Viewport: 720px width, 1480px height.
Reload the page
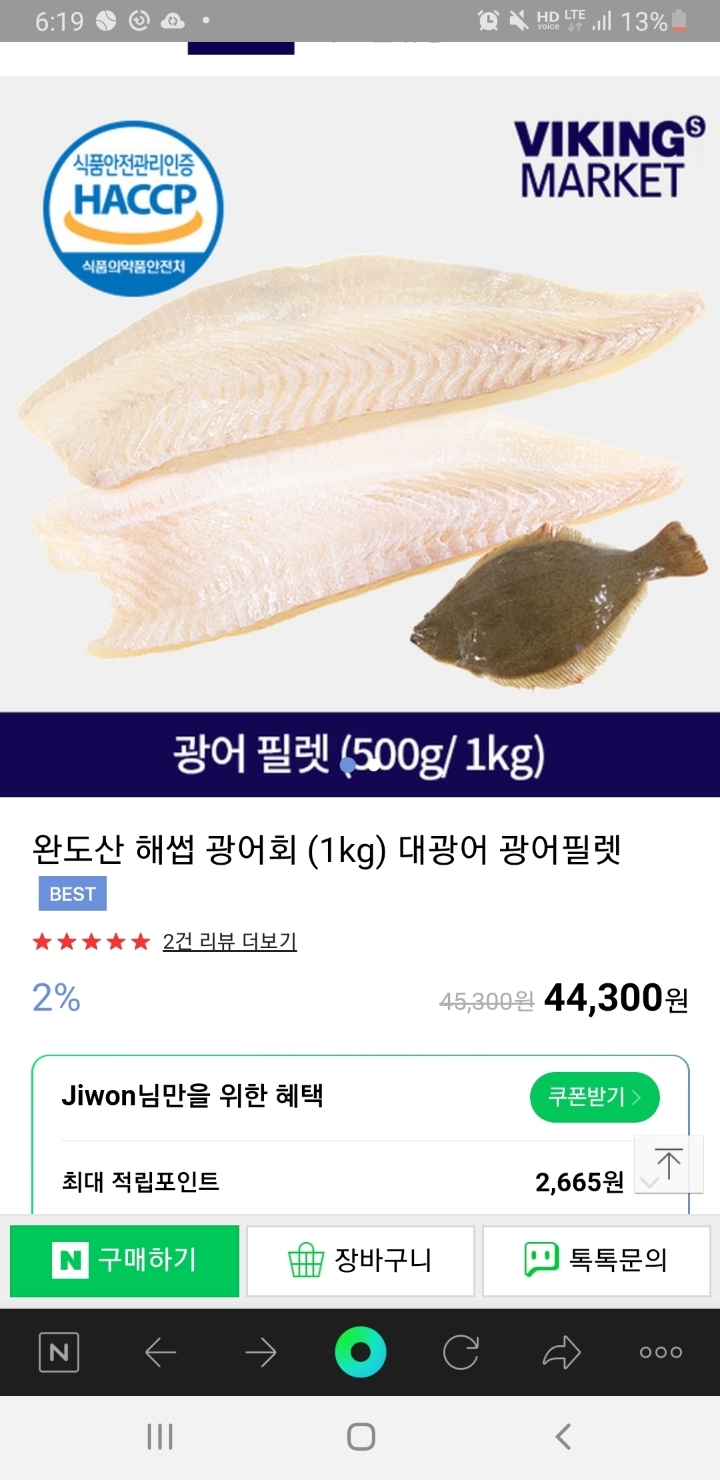pos(461,1353)
